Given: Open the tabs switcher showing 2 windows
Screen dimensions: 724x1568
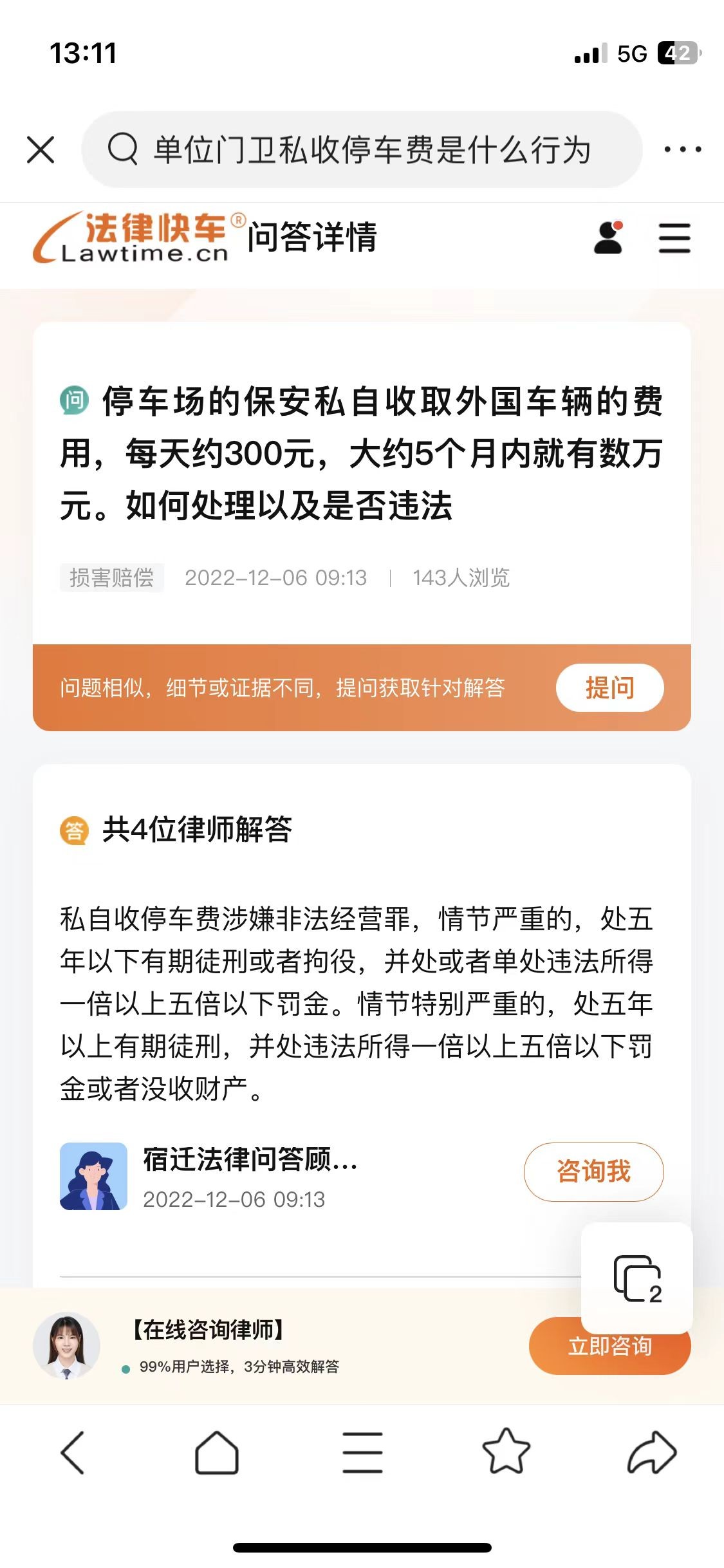Looking at the screenshot, I should click(637, 1278).
